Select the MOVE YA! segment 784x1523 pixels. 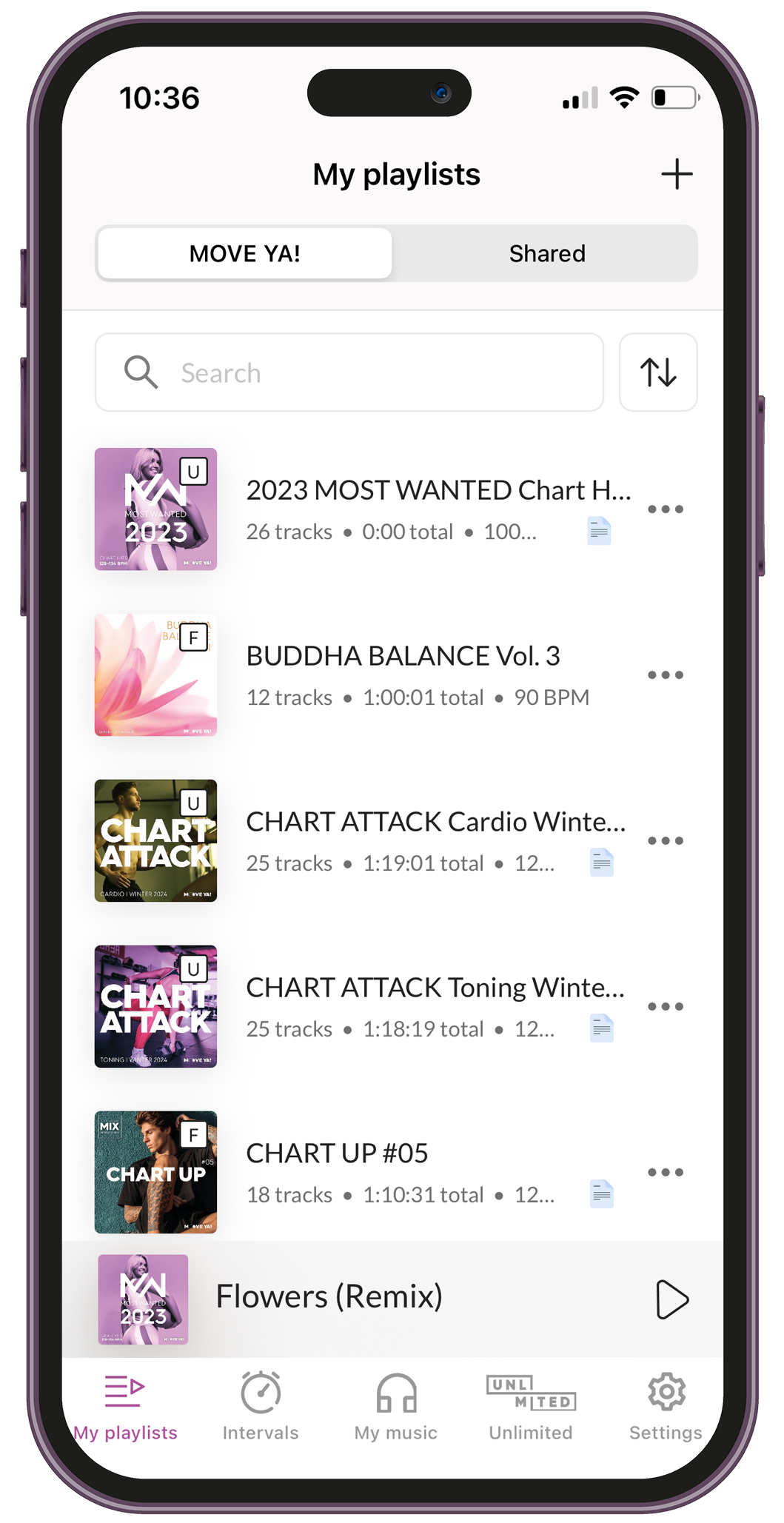[x=245, y=254]
